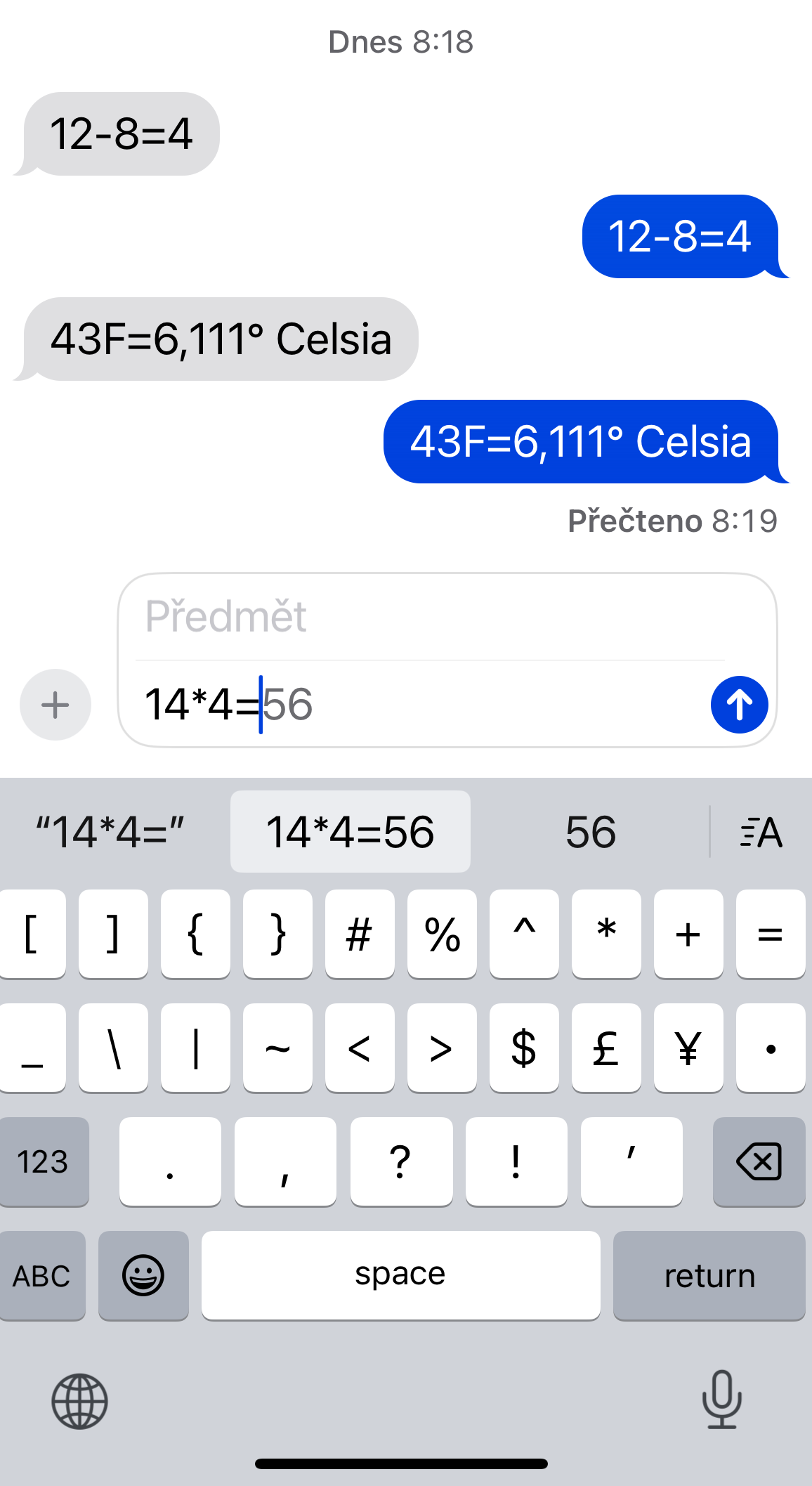Open the emoji keyboard
This screenshot has height=1486, width=812.
143,1275
